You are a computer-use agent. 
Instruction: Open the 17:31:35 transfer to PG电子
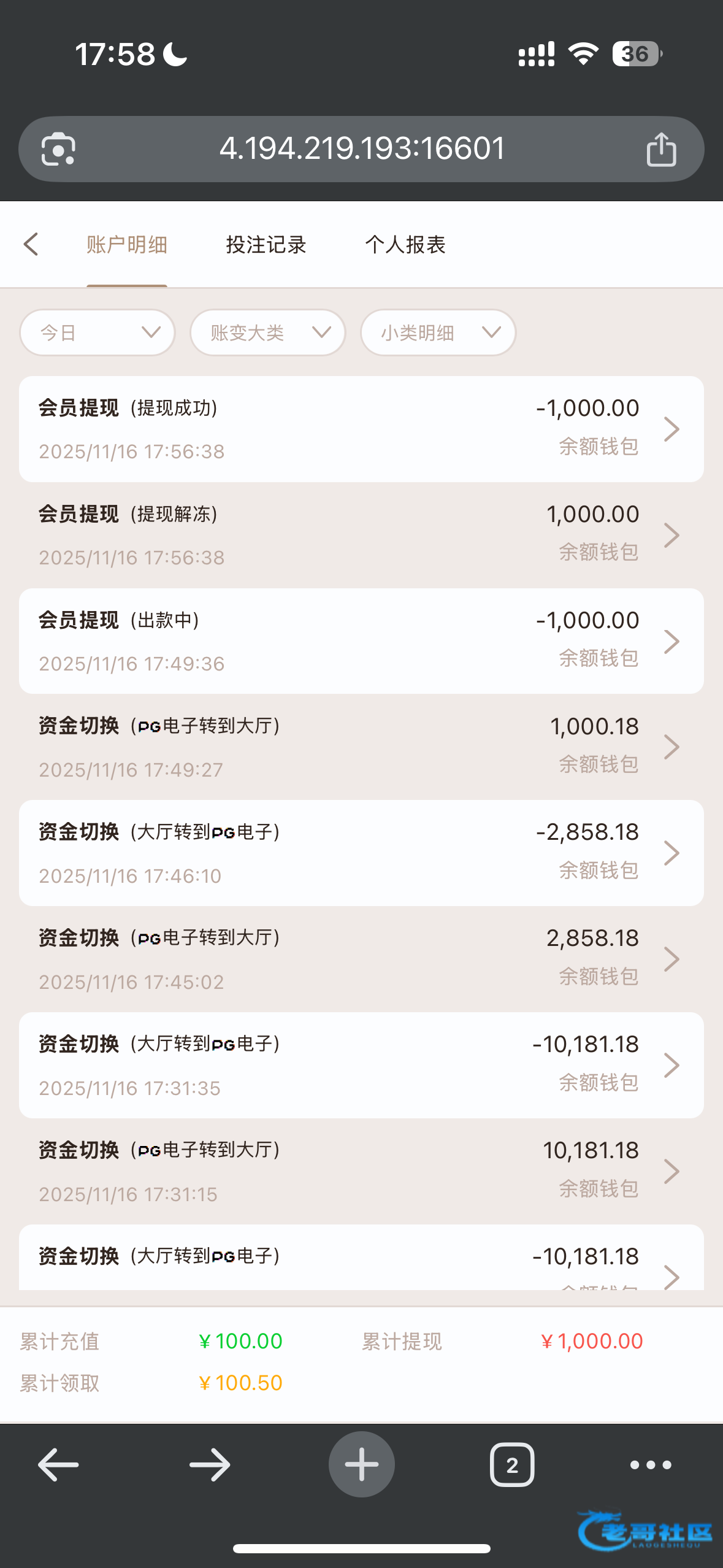(x=361, y=1066)
